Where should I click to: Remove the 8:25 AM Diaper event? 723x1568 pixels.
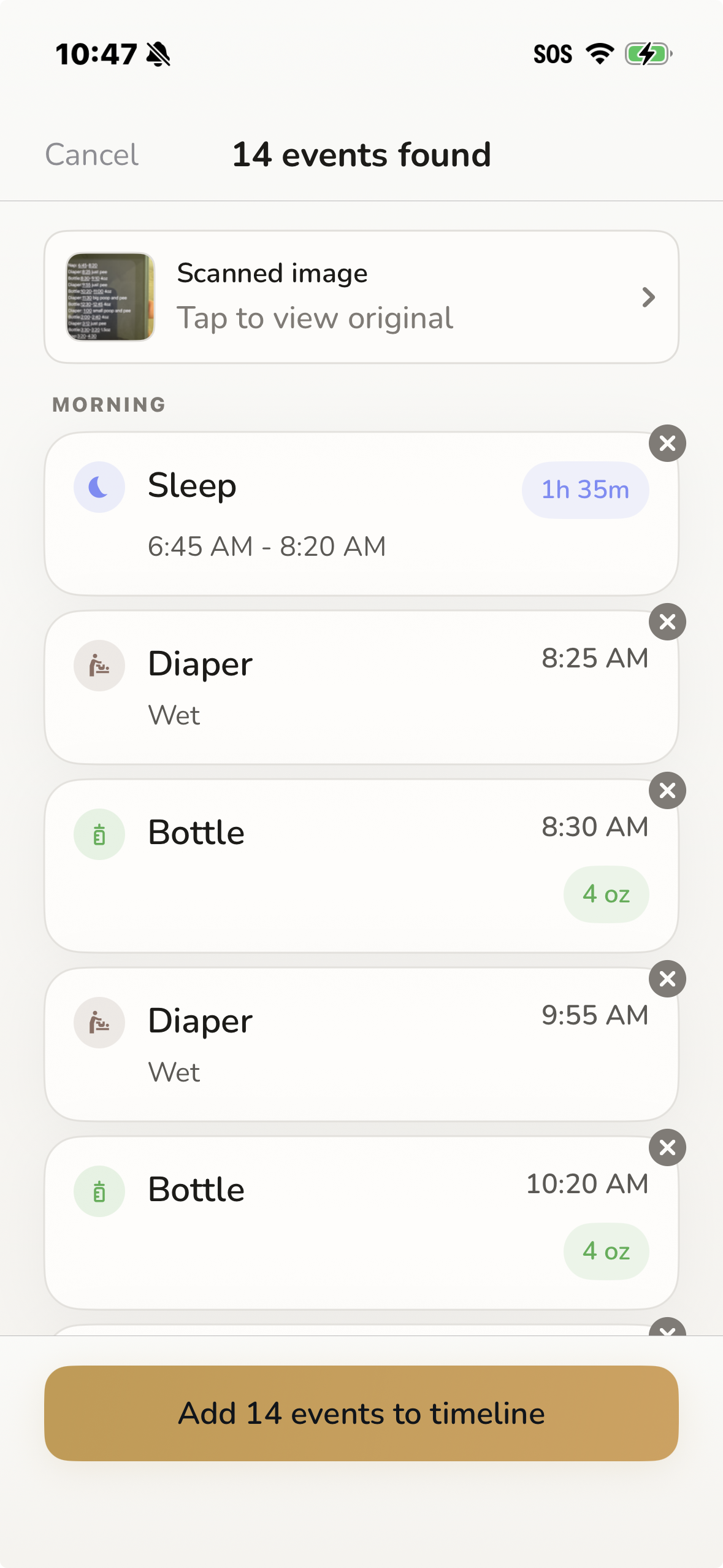(x=667, y=622)
